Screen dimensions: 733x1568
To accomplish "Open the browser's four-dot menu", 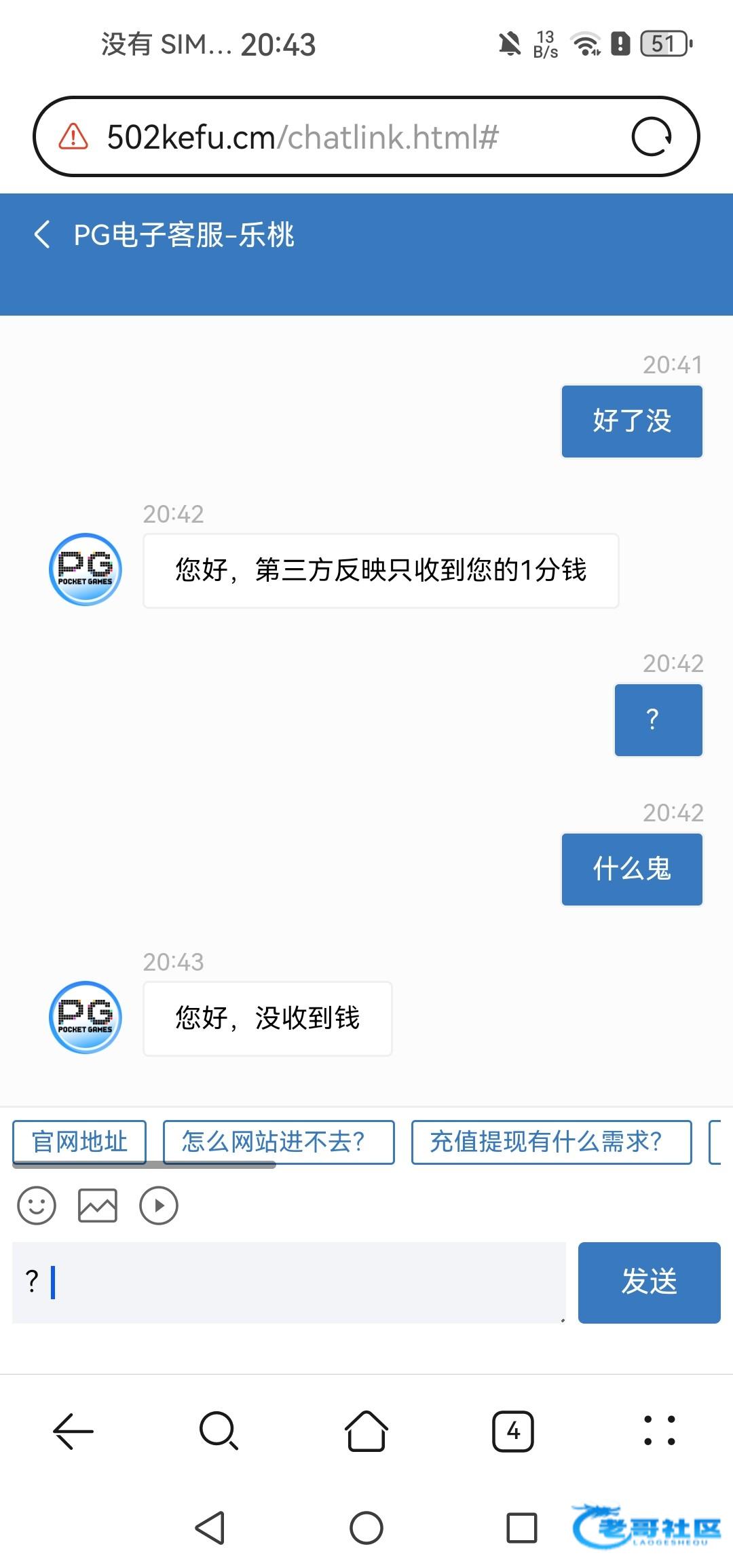I will coord(659,1431).
